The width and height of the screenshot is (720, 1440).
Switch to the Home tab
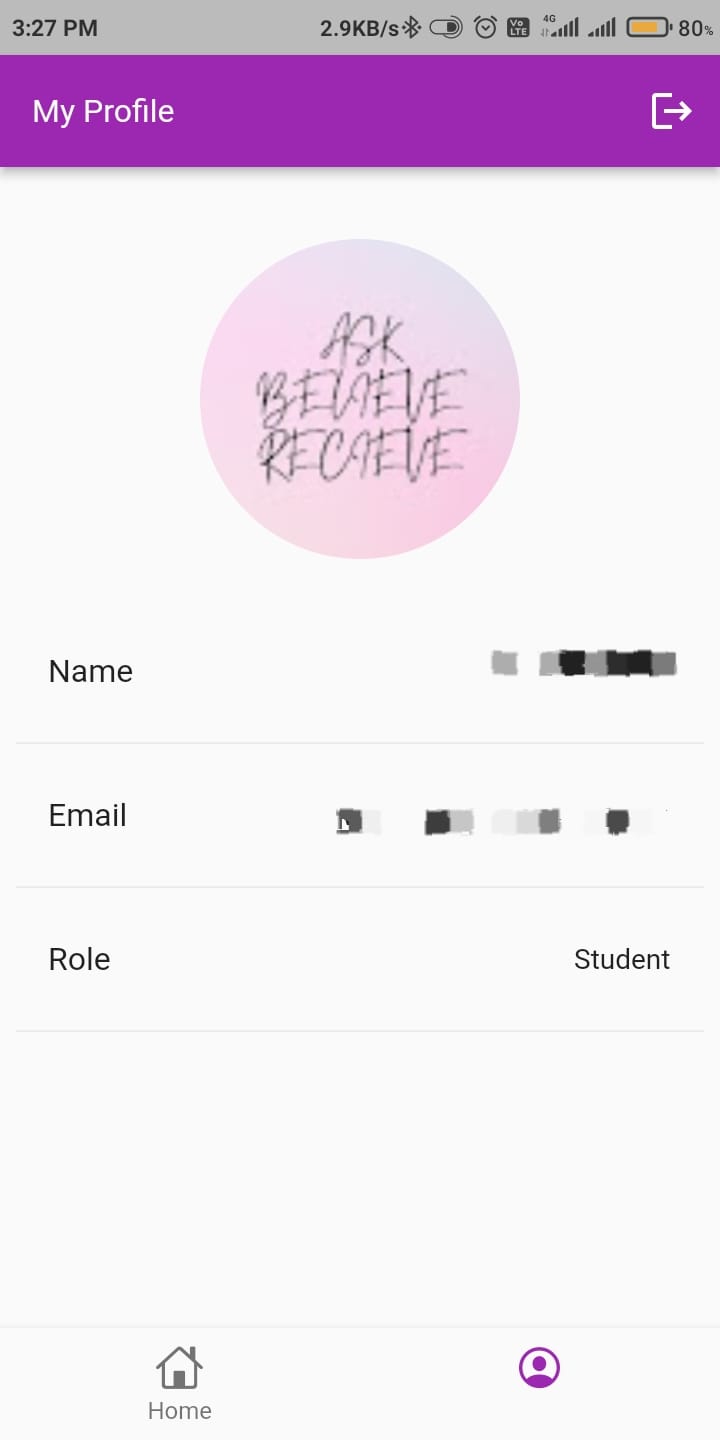180,1383
